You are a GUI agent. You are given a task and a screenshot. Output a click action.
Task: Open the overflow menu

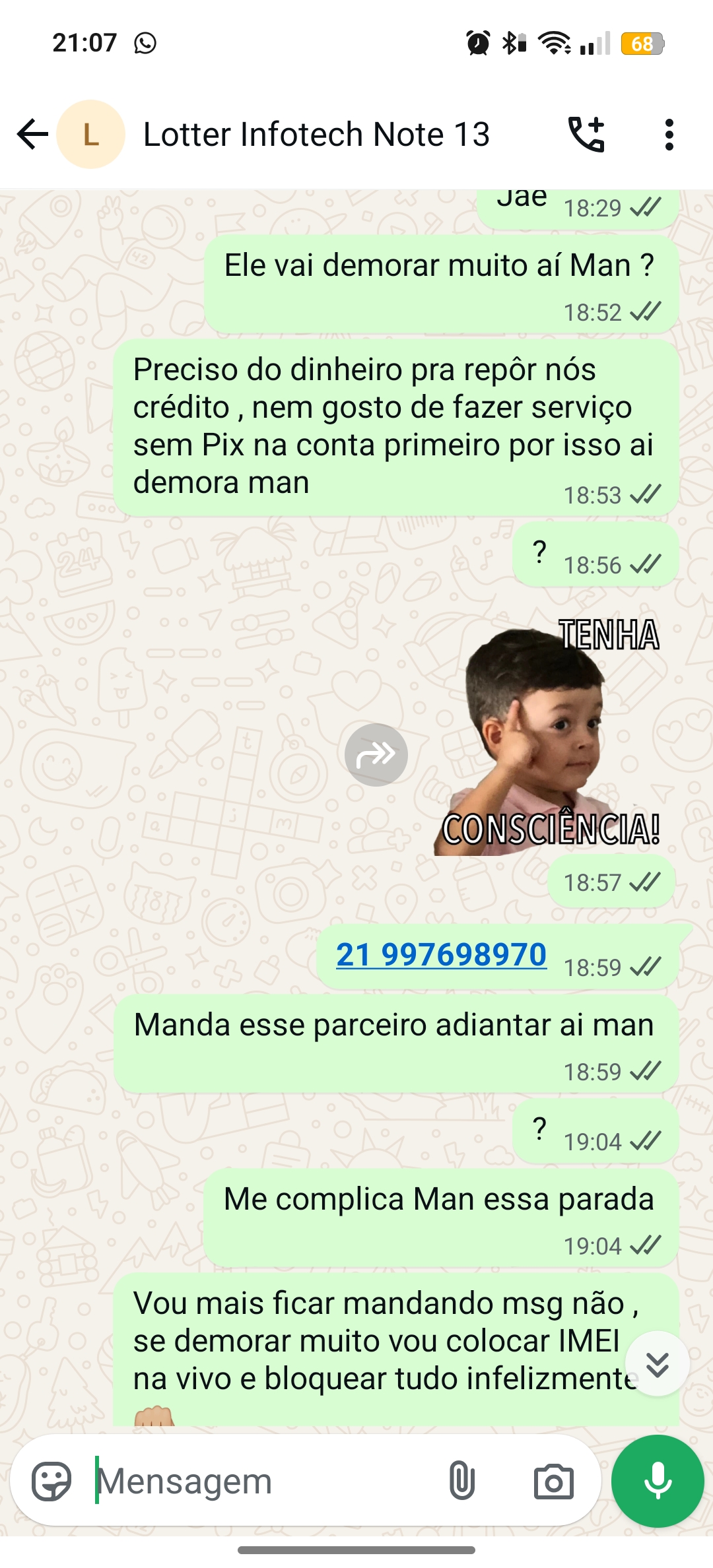[x=669, y=135]
